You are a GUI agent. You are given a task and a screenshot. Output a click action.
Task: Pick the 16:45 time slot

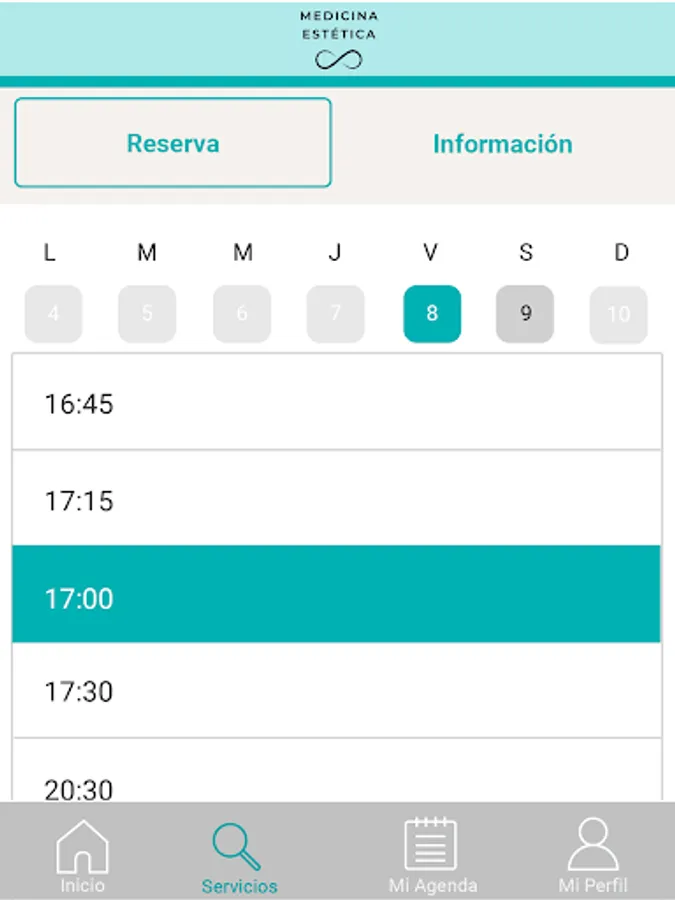(336, 402)
